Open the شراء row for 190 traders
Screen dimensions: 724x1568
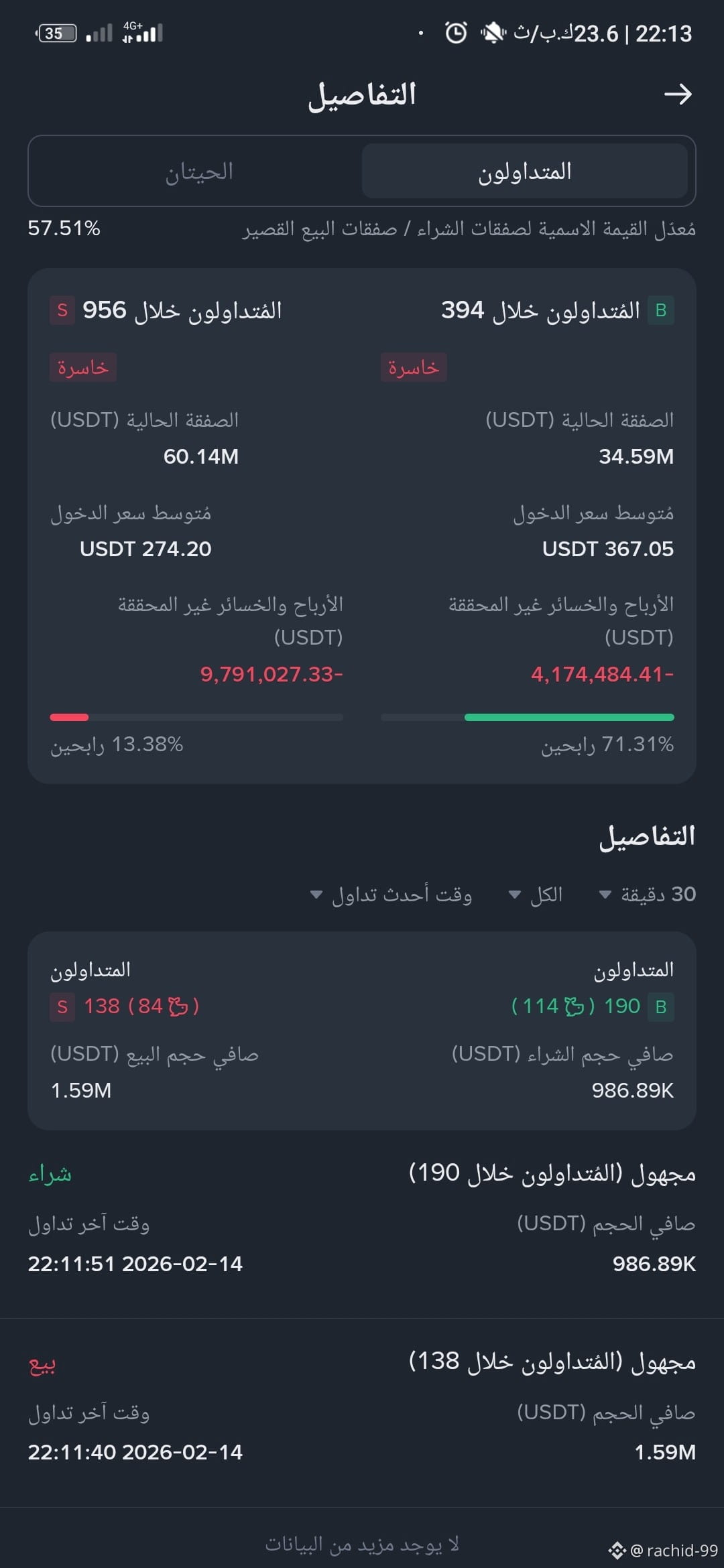pyautogui.click(x=362, y=1218)
